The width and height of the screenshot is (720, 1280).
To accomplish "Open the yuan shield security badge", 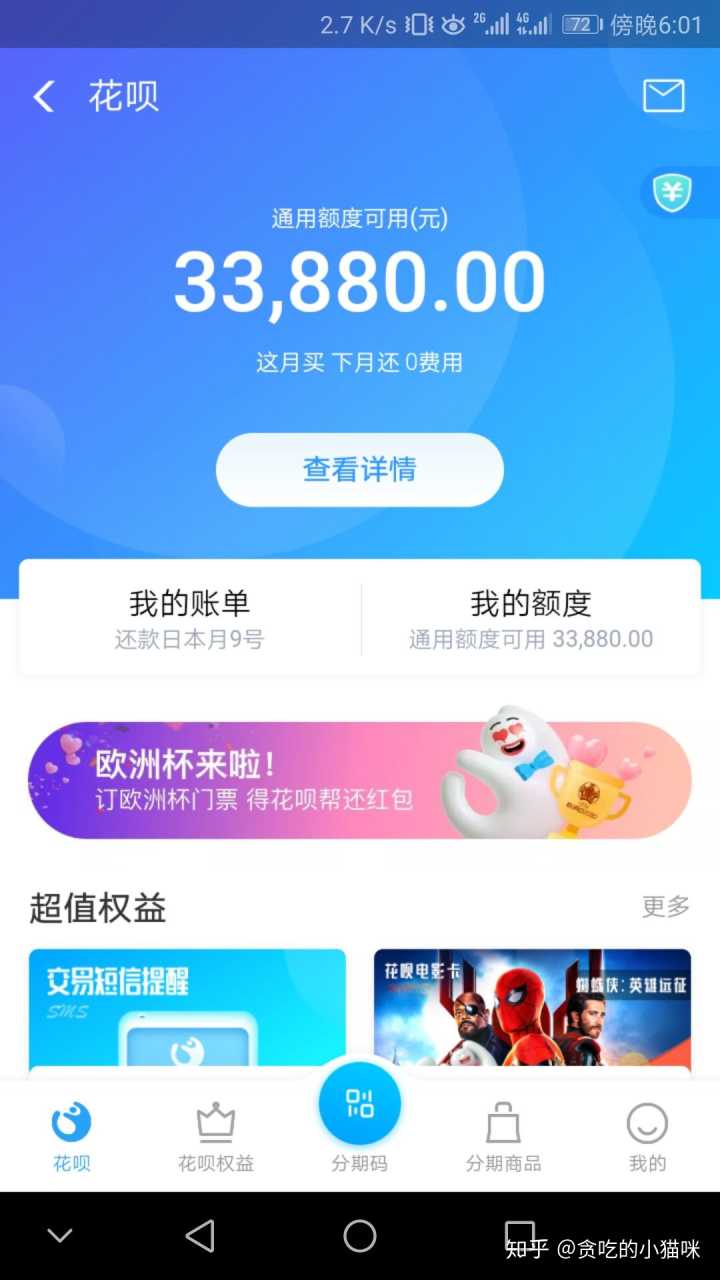I will (673, 193).
